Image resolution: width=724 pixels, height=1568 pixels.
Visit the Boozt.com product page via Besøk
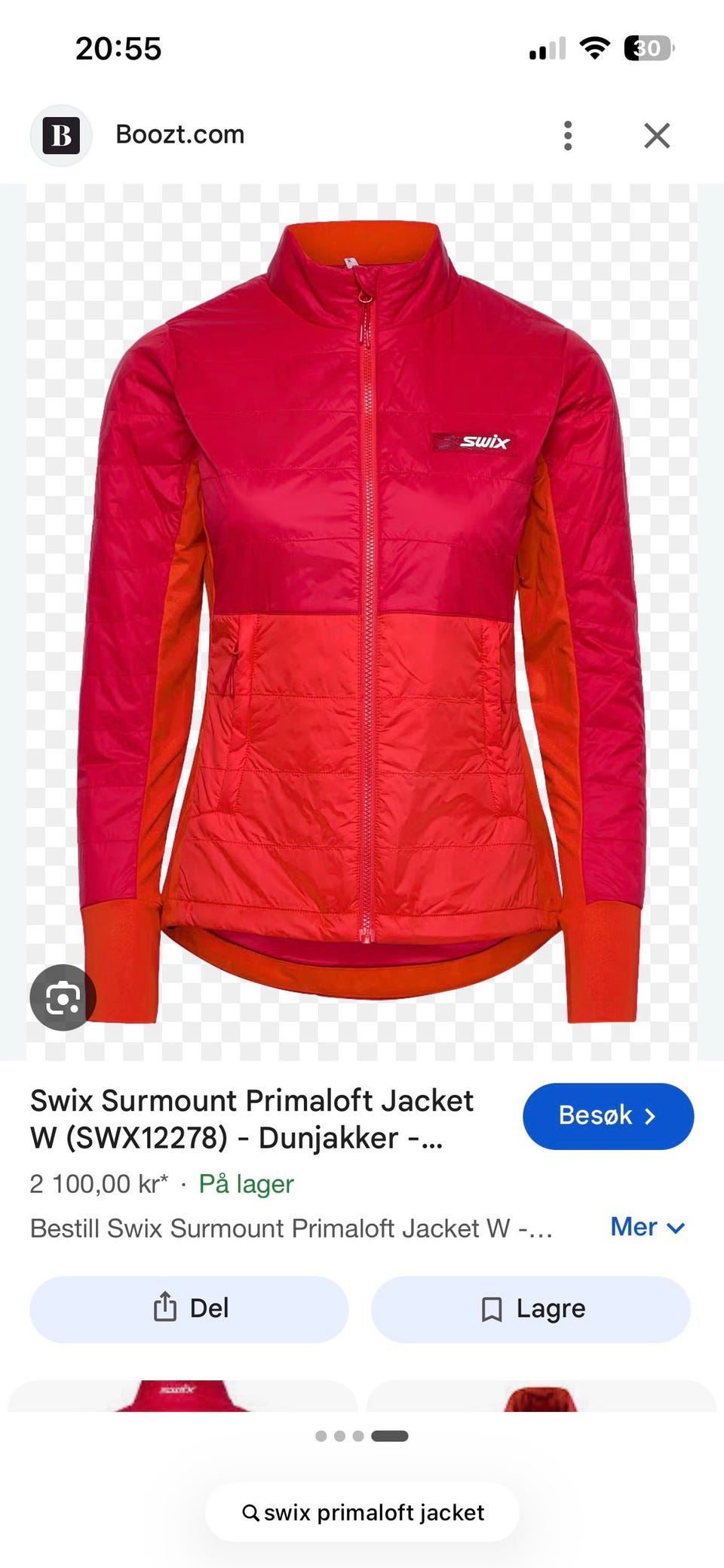tap(608, 1116)
